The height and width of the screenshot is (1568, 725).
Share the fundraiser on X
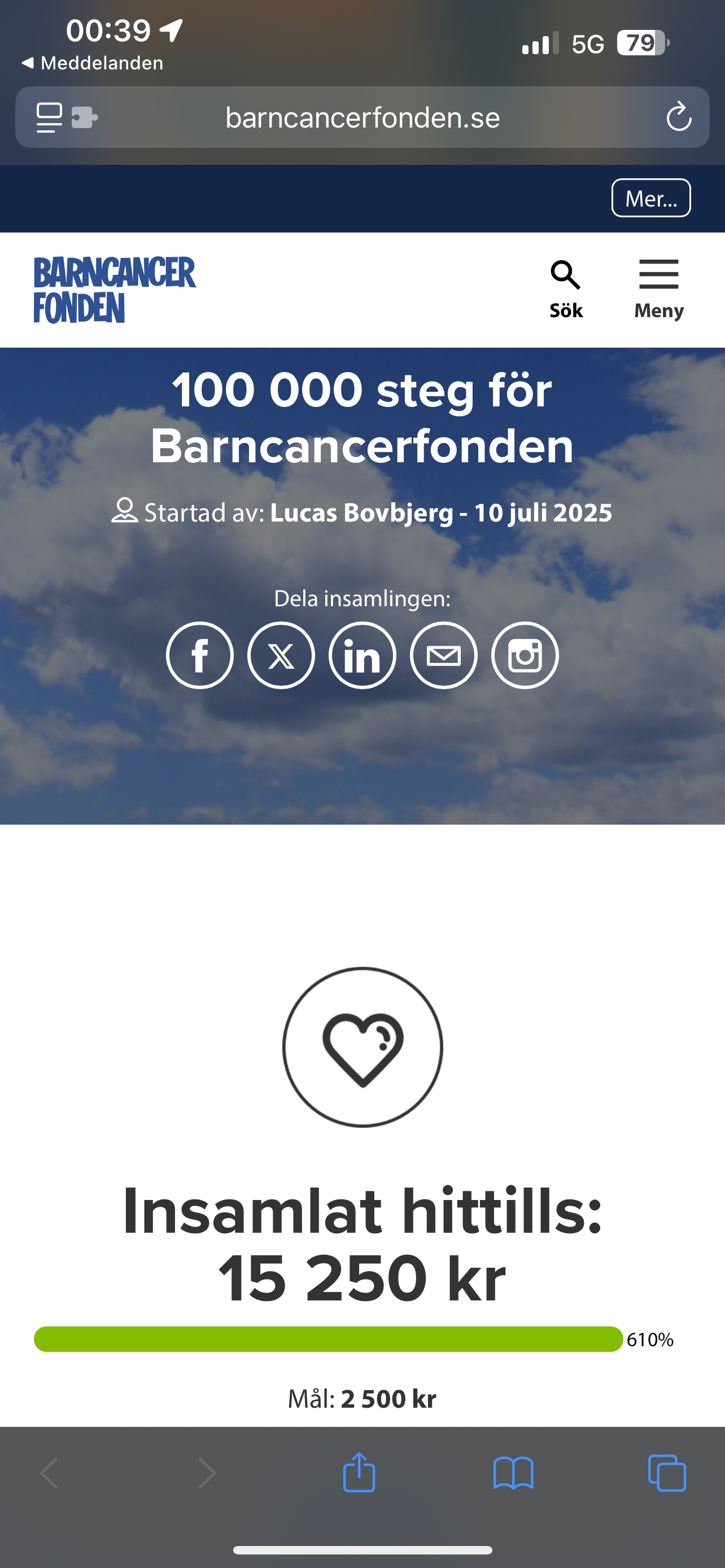281,655
